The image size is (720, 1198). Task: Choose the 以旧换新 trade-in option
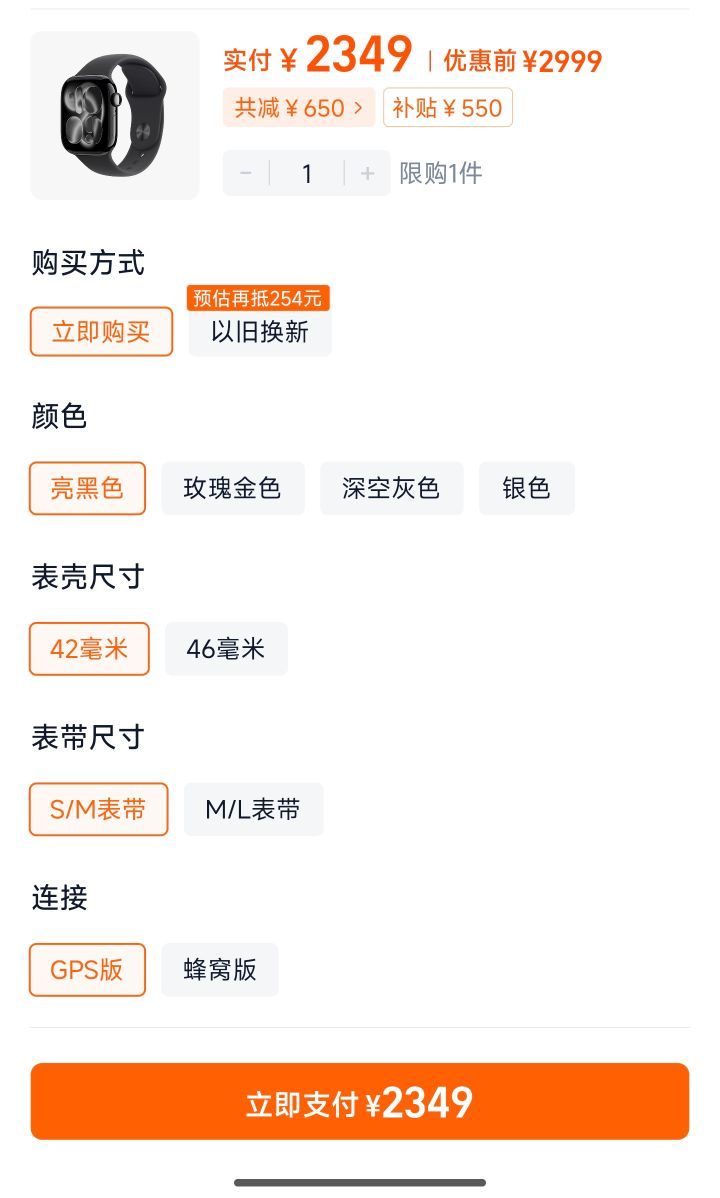pyautogui.click(x=260, y=332)
